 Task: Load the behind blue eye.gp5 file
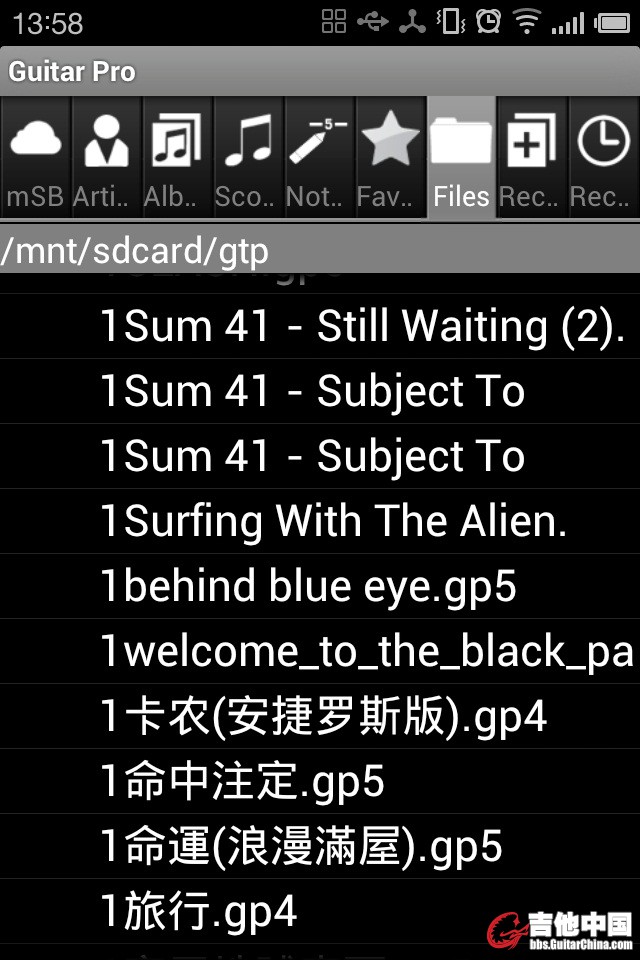click(x=308, y=586)
